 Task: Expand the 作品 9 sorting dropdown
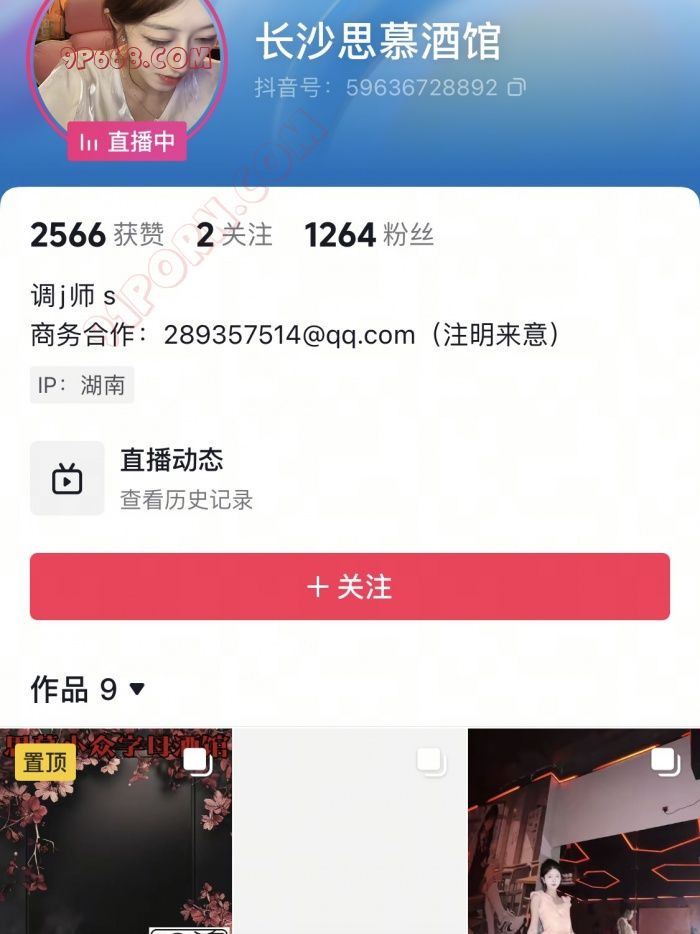(137, 689)
